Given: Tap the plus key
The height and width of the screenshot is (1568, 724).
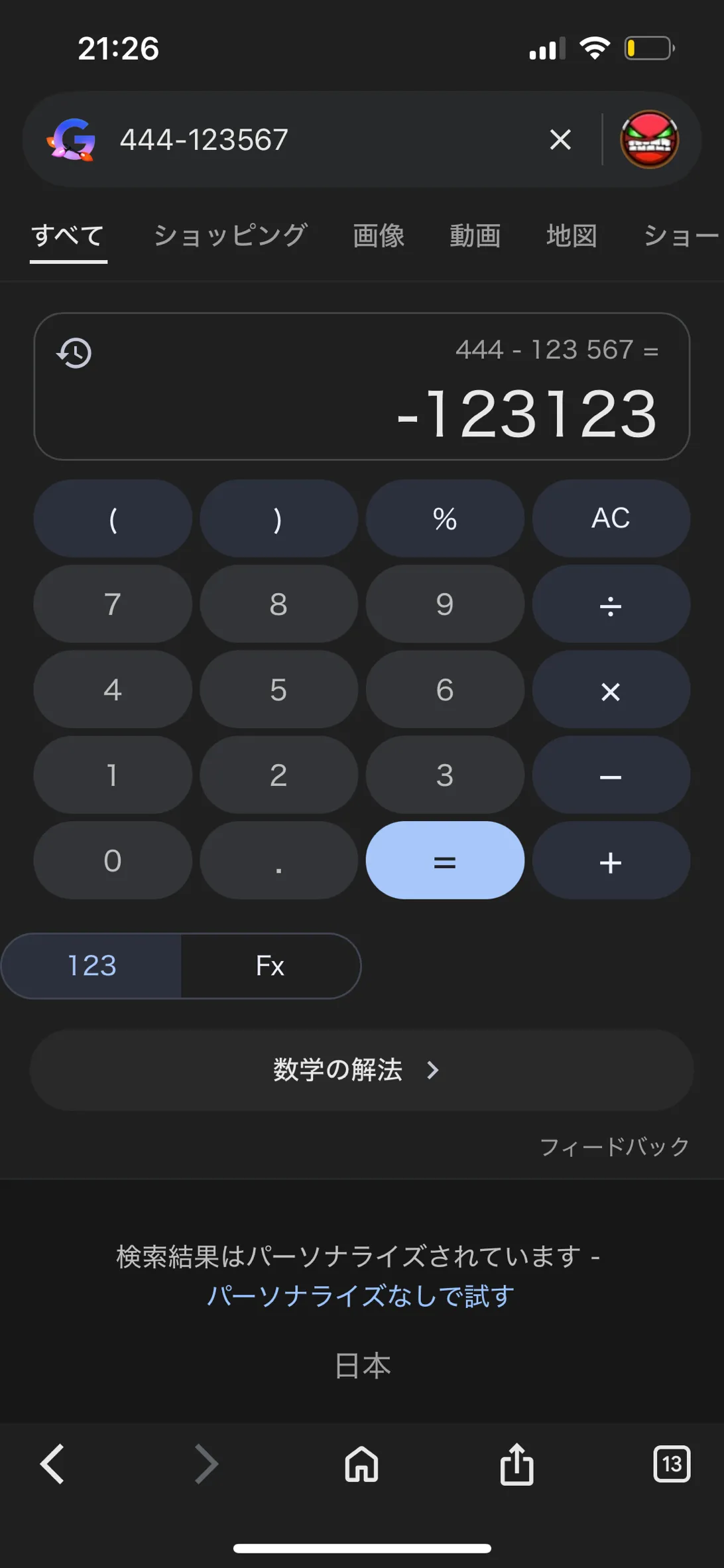Looking at the screenshot, I should point(611,861).
